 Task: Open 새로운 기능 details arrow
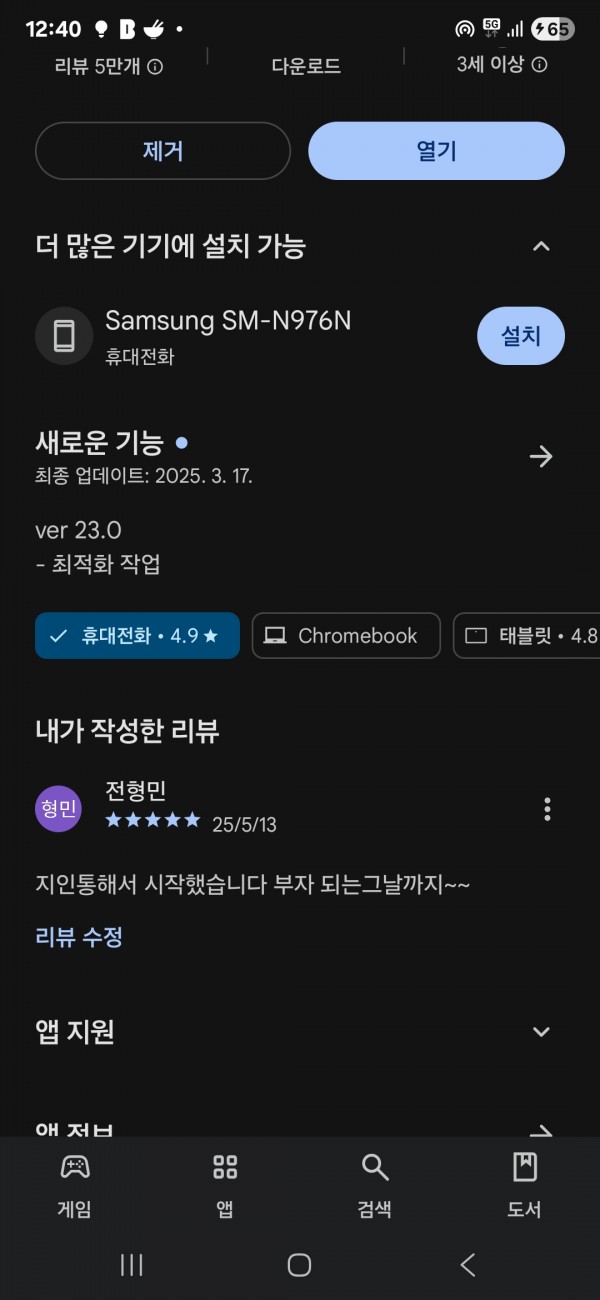point(541,457)
